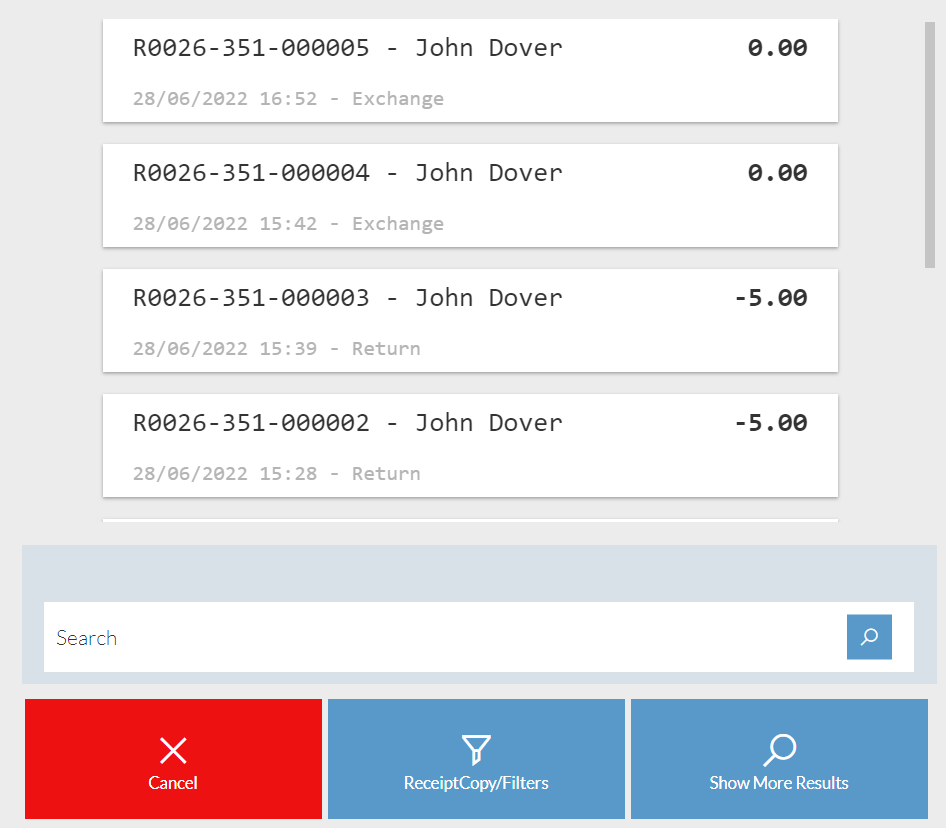Cancel the receipt lookup
The image size is (946, 828).
(173, 760)
